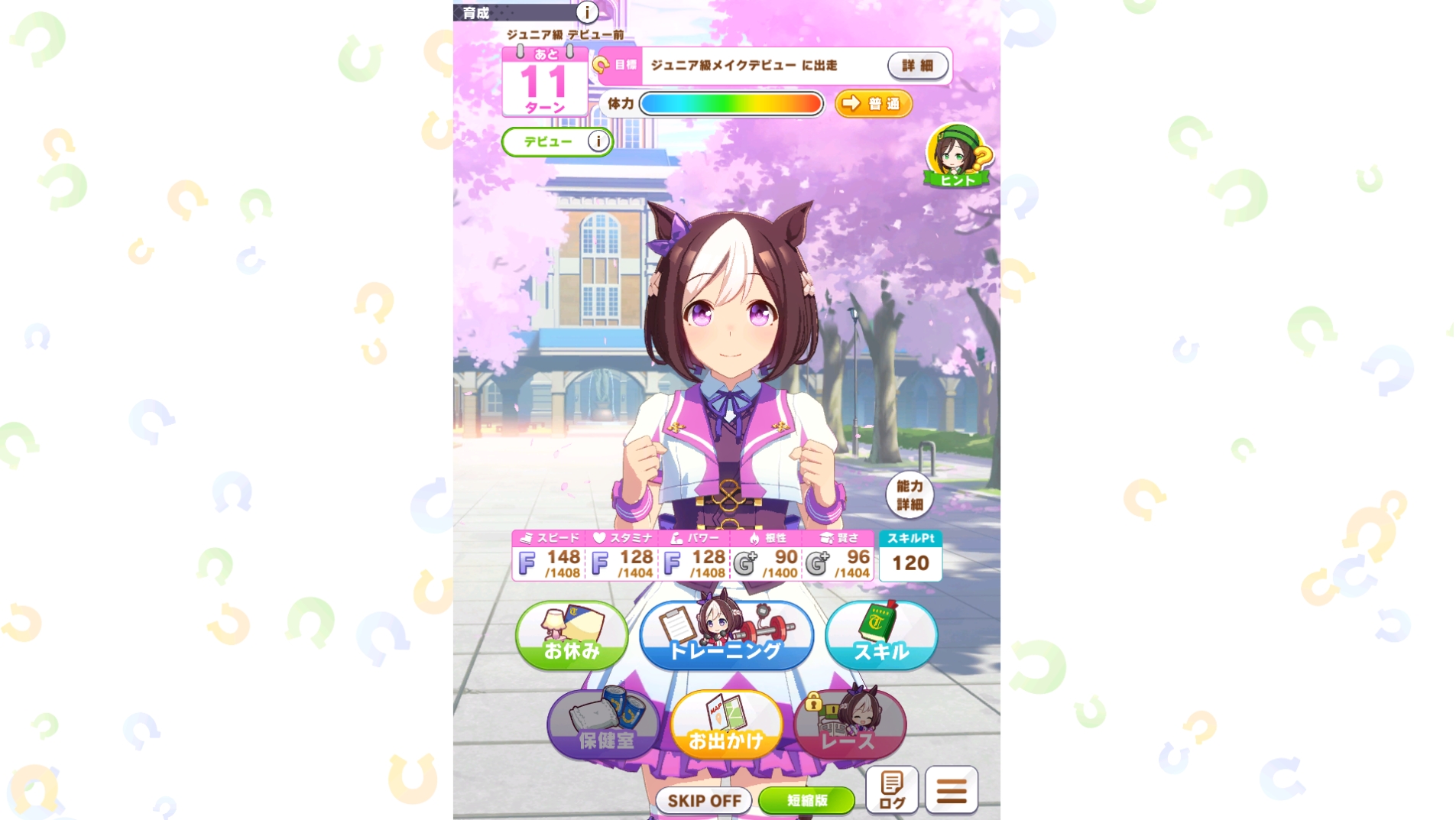1456x820 pixels.
Task: Toggle the 短縮版 shortened mode
Action: (807, 800)
